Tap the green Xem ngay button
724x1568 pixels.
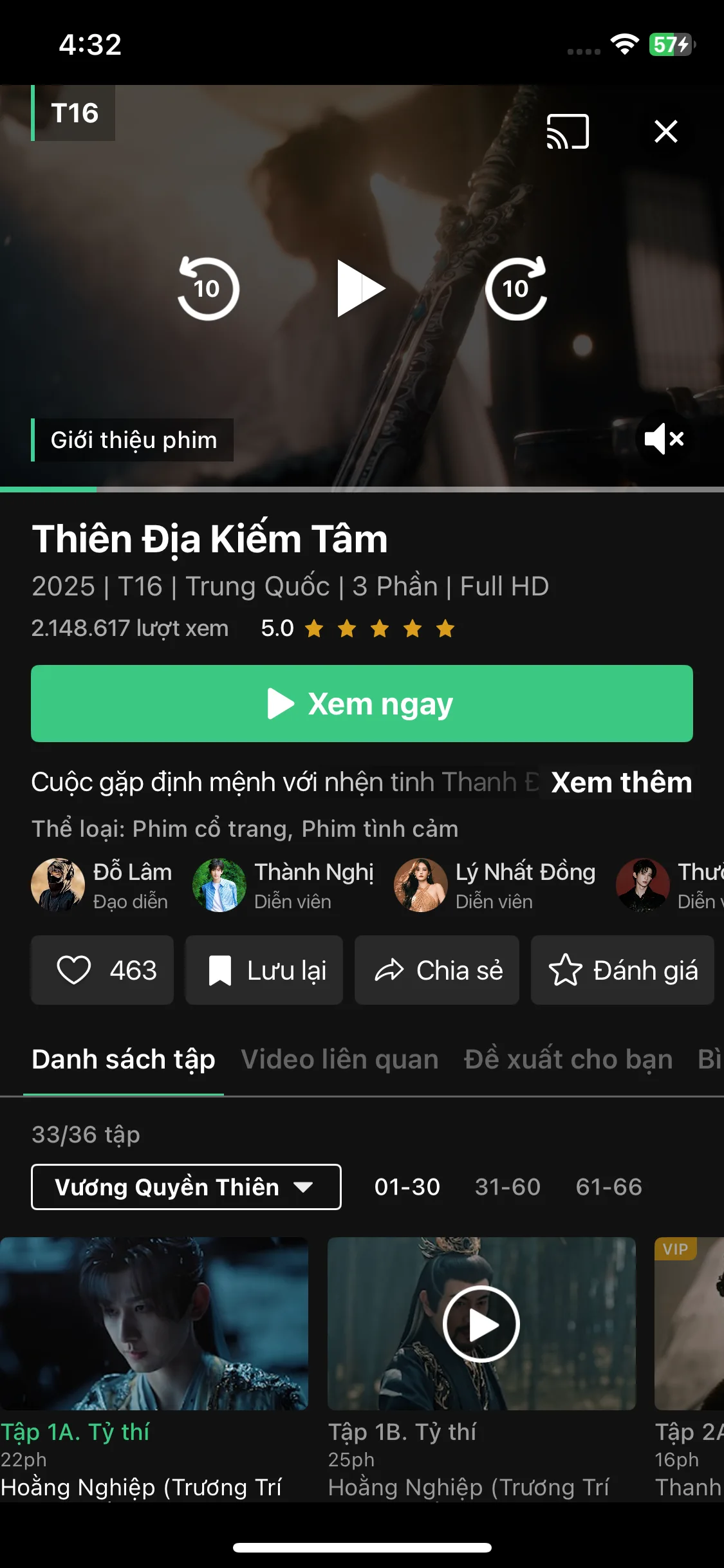pos(362,704)
